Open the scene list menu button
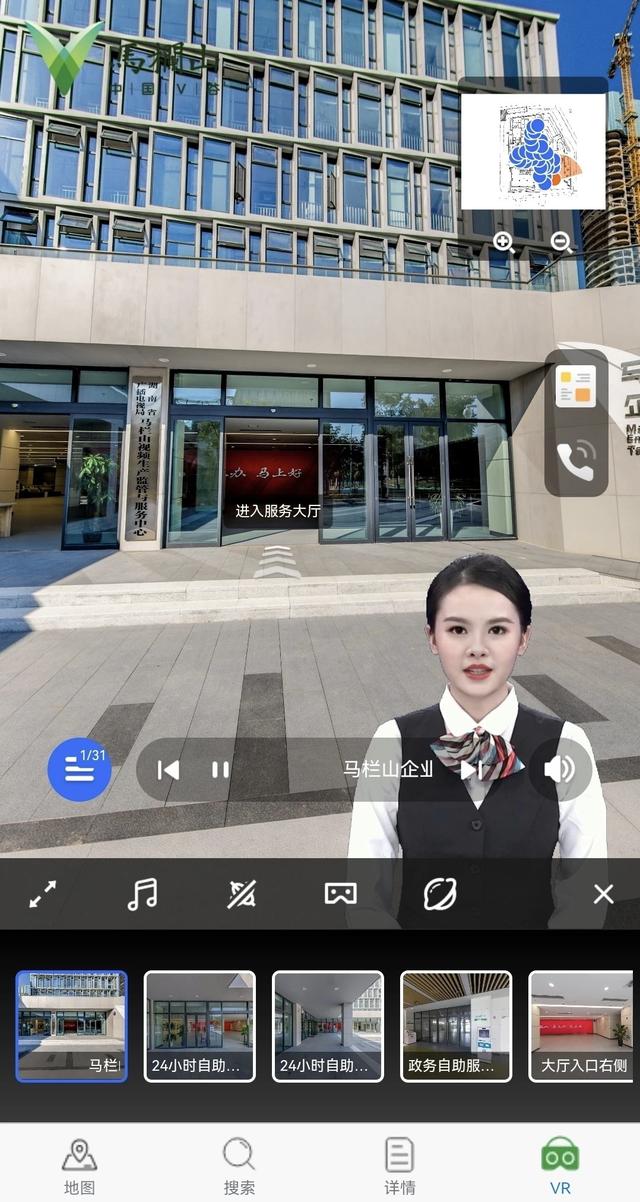Screen dimensions: 640x1202 [79, 769]
